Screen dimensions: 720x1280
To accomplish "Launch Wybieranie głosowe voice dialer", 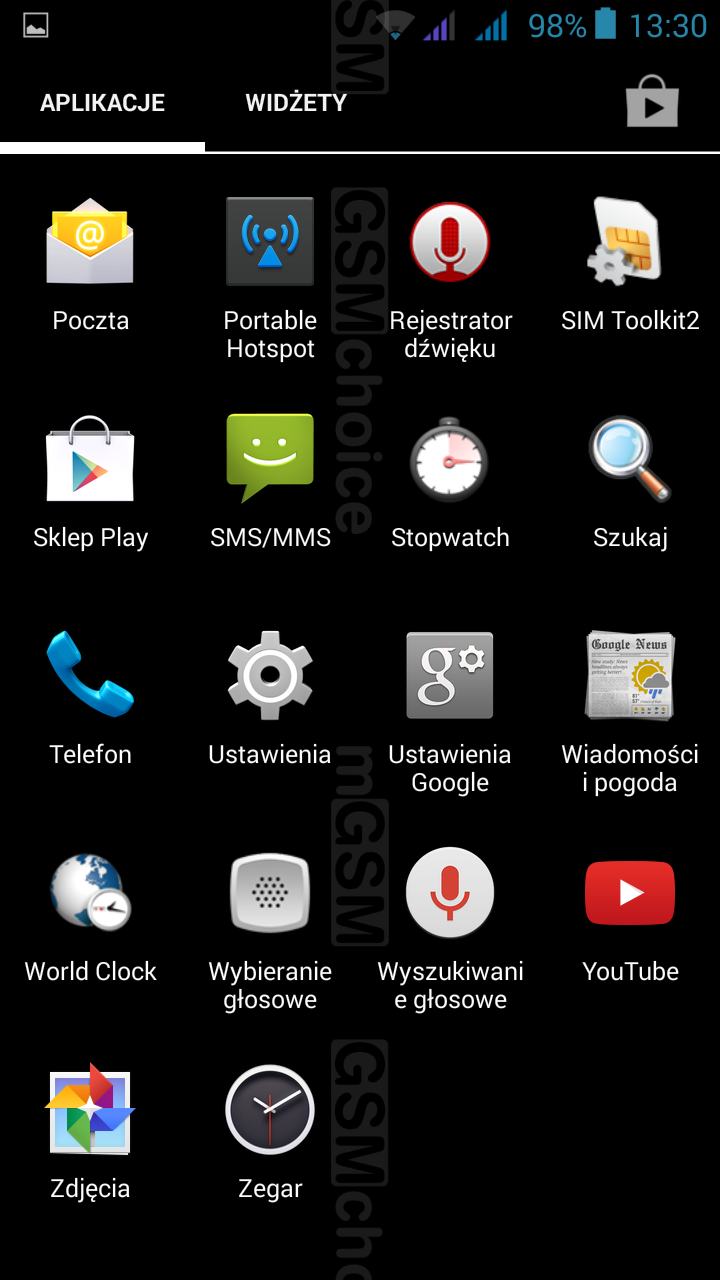I will point(270,893).
